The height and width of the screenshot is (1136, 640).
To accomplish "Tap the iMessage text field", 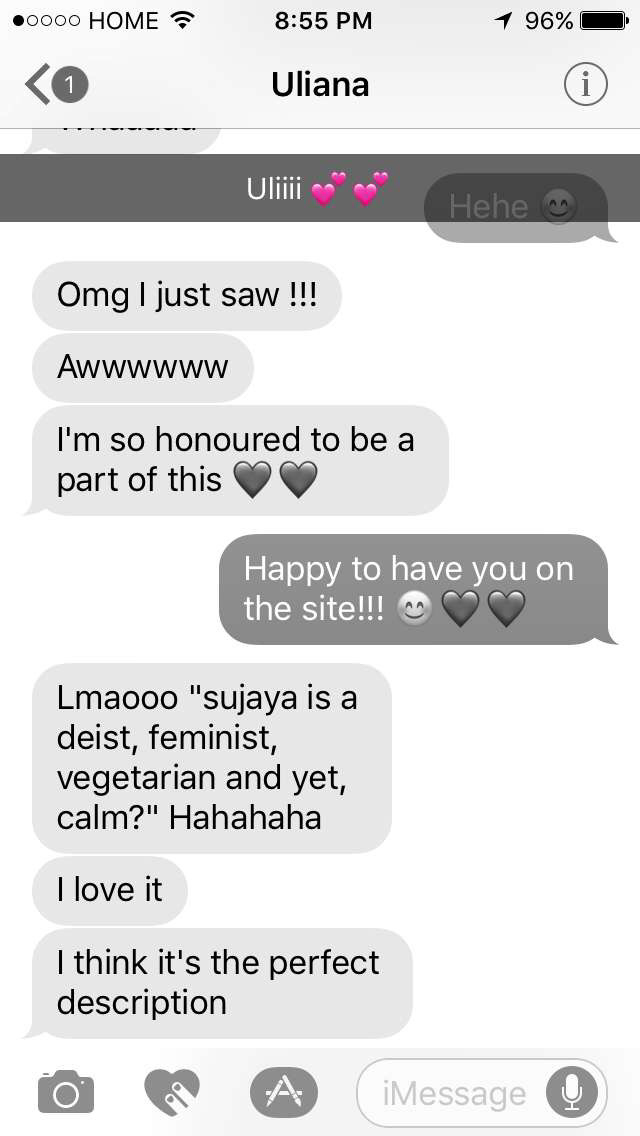I will [455, 1093].
